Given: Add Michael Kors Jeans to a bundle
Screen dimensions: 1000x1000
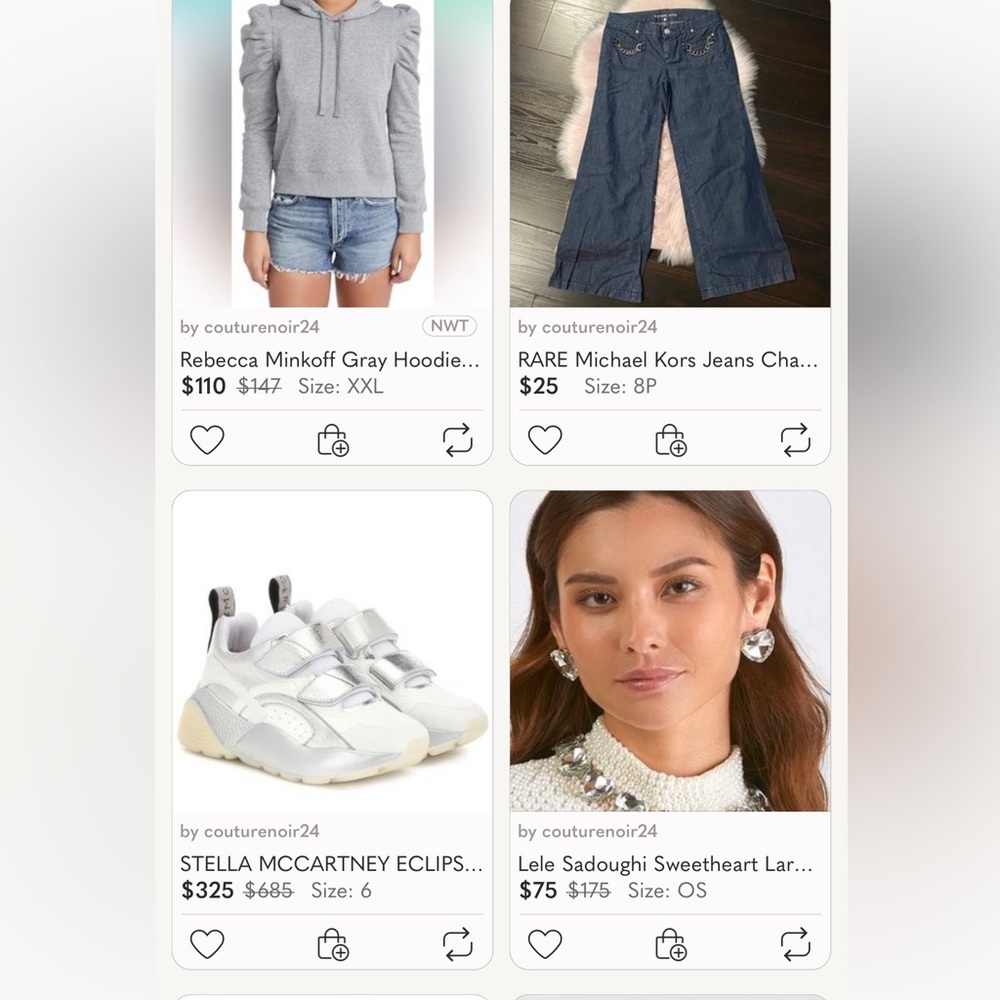Looking at the screenshot, I should point(670,440).
